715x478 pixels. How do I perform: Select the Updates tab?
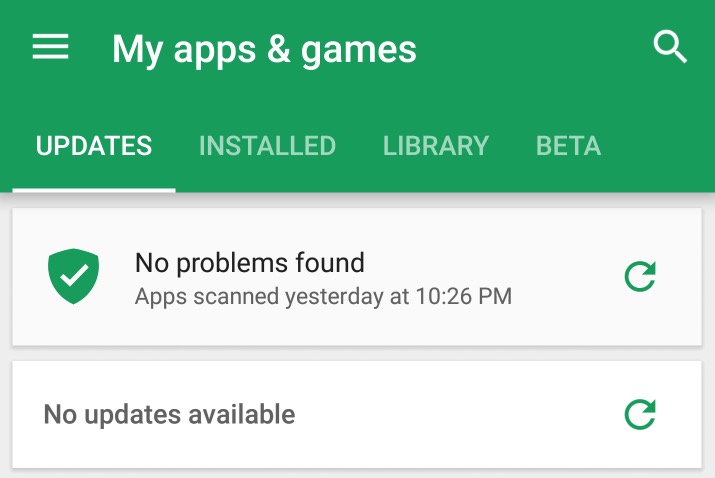(x=94, y=146)
